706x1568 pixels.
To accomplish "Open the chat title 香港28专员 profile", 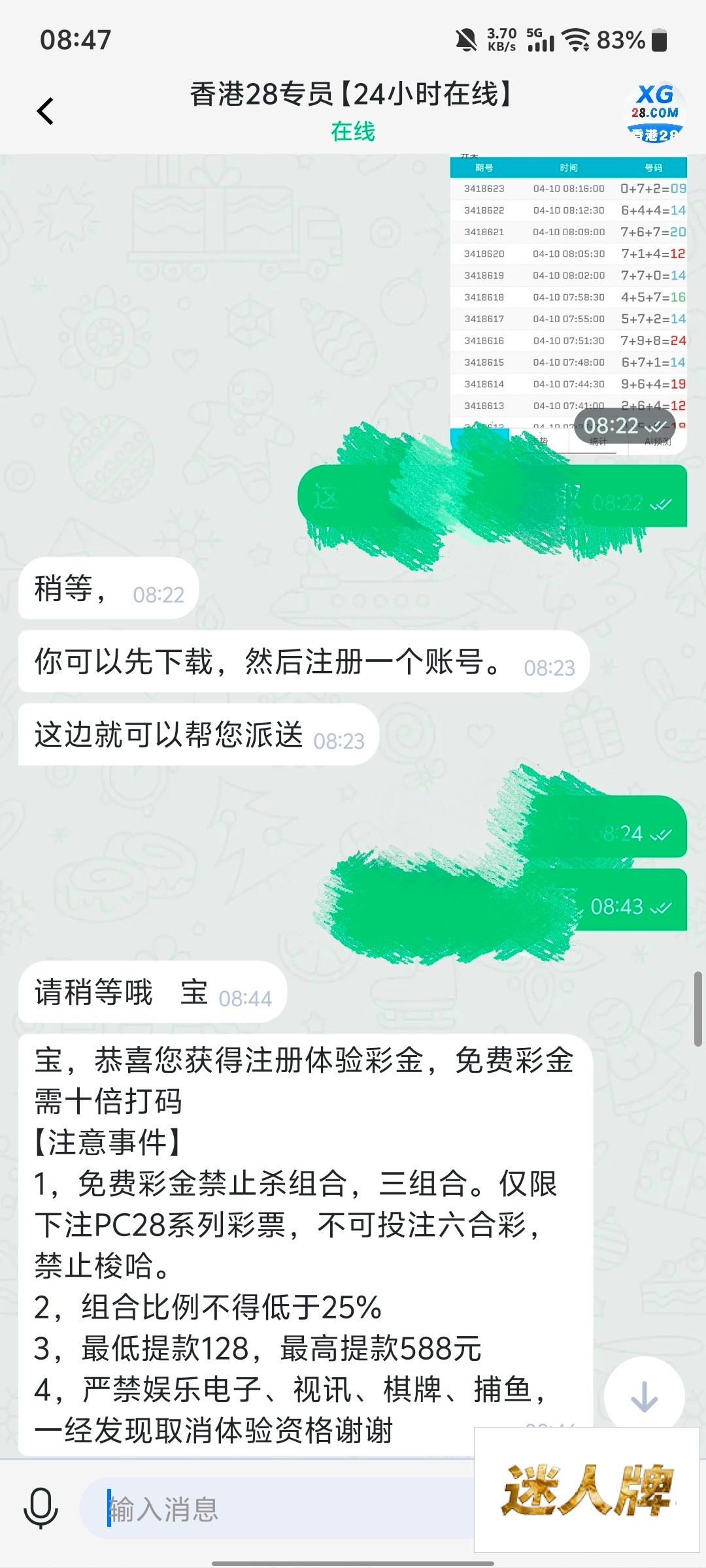I will [352, 95].
